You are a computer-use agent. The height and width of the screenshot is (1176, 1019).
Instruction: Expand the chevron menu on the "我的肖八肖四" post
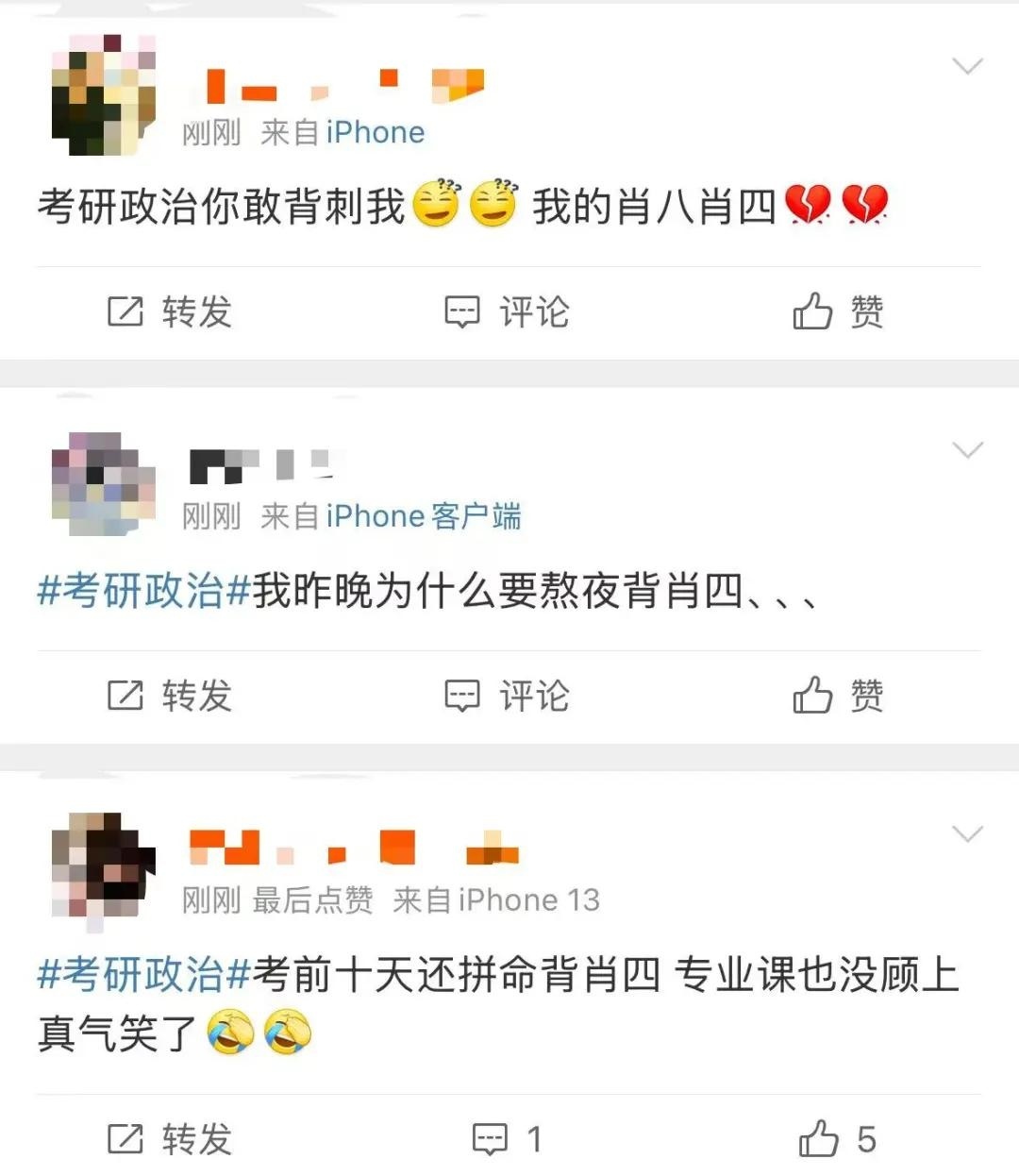[x=968, y=66]
